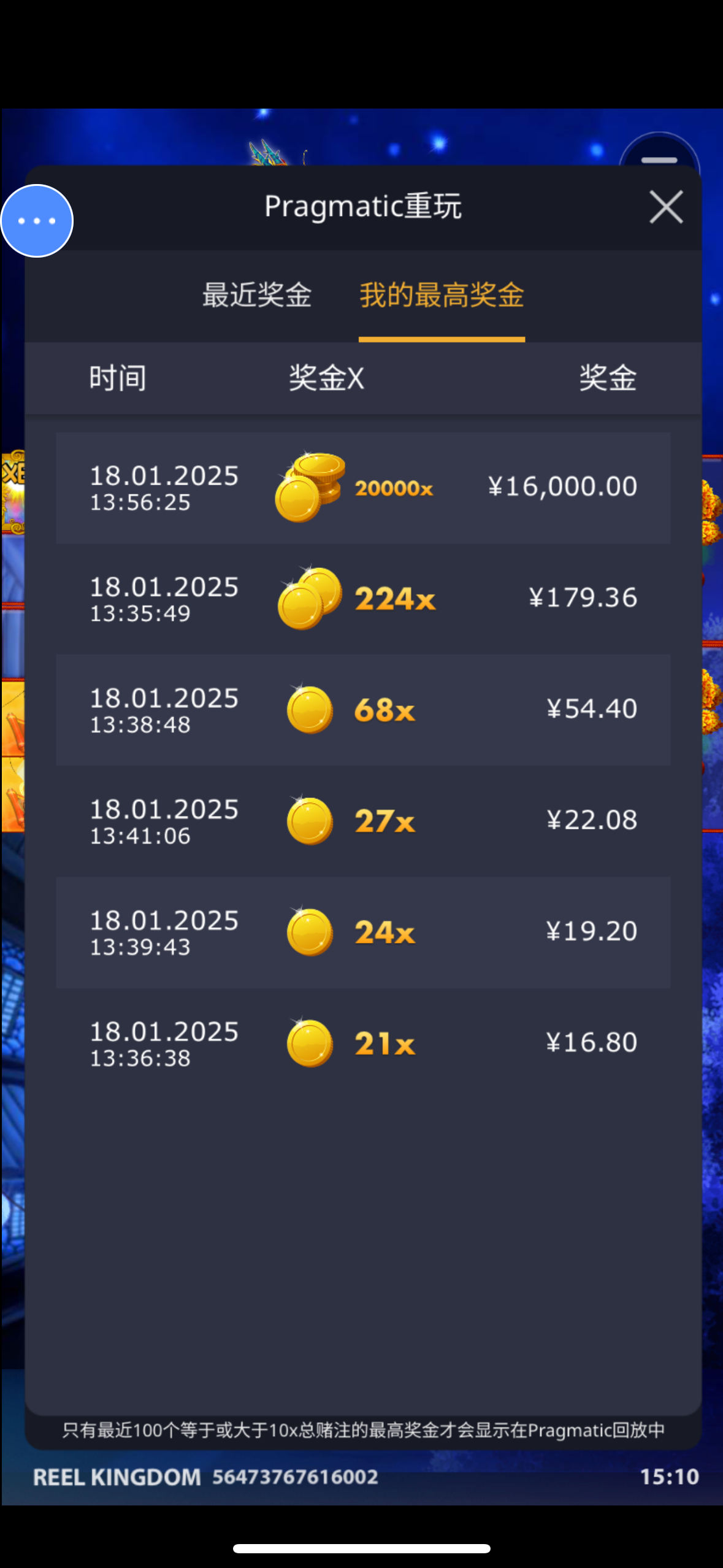This screenshot has width=723, height=1568.
Task: Replay the 24x win of ¥19.20
Action: pyautogui.click(x=363, y=932)
